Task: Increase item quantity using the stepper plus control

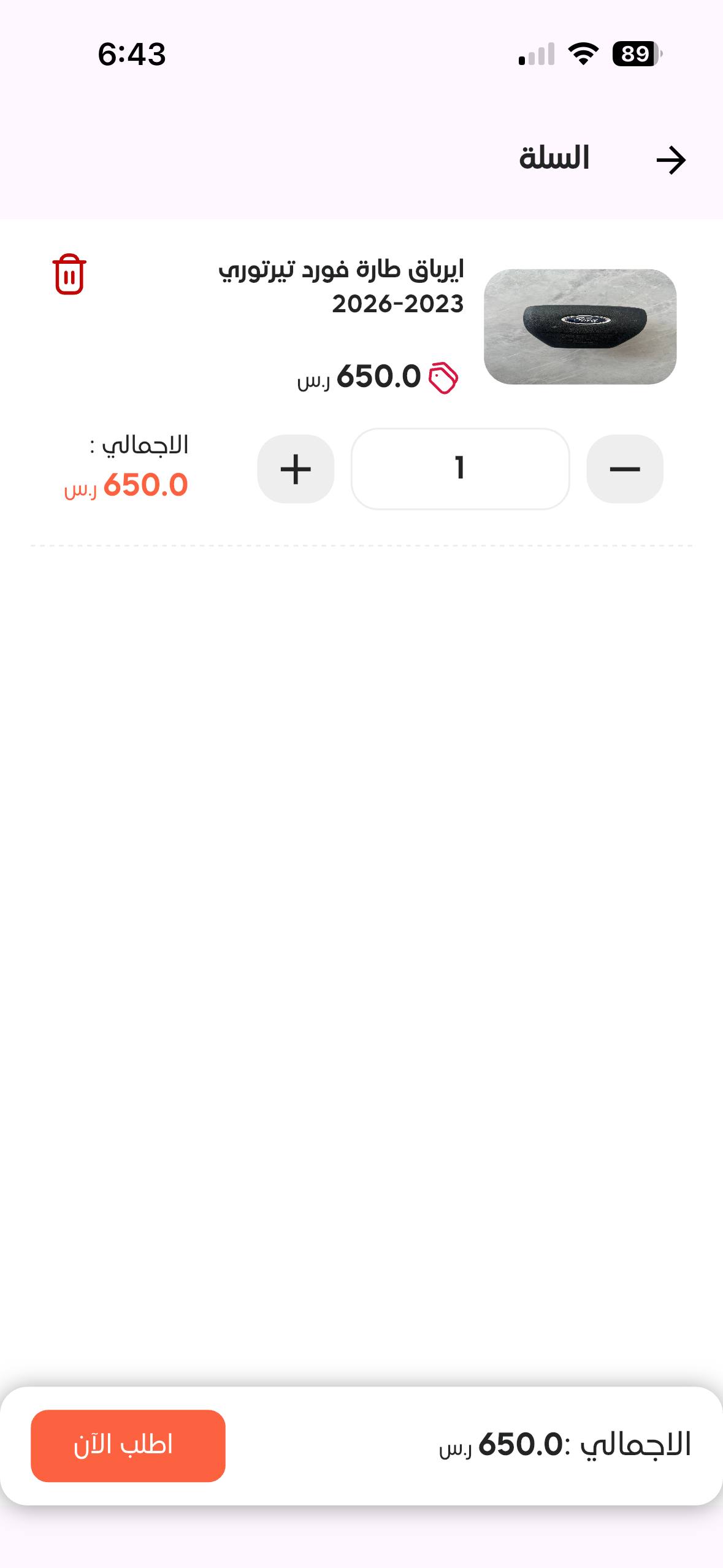Action: (x=295, y=469)
